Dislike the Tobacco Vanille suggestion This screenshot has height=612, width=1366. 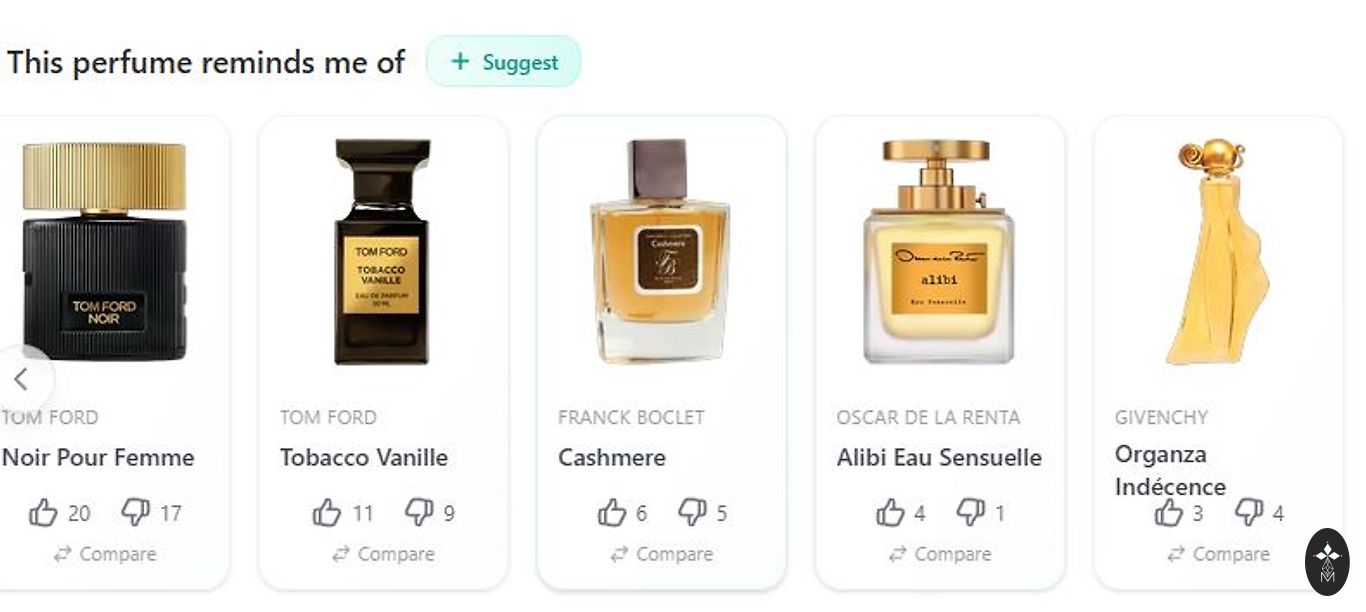[x=419, y=513]
